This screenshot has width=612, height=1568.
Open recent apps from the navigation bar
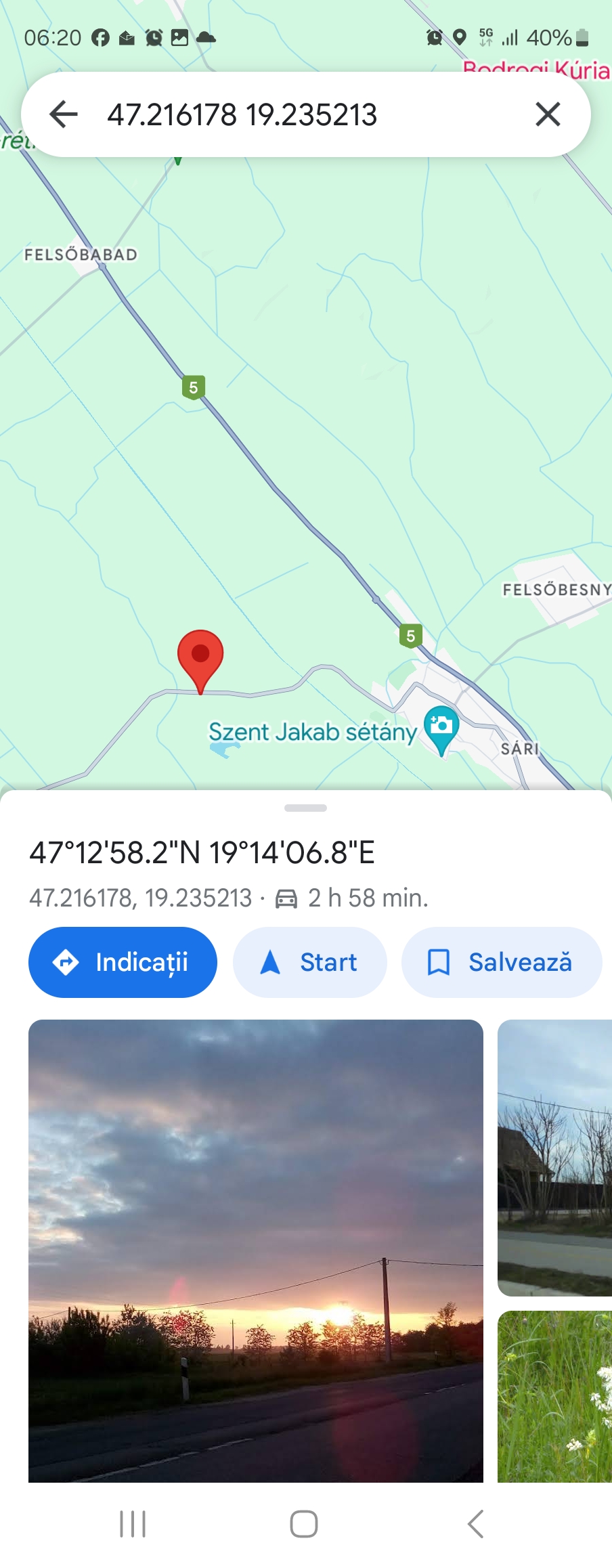tap(133, 1524)
